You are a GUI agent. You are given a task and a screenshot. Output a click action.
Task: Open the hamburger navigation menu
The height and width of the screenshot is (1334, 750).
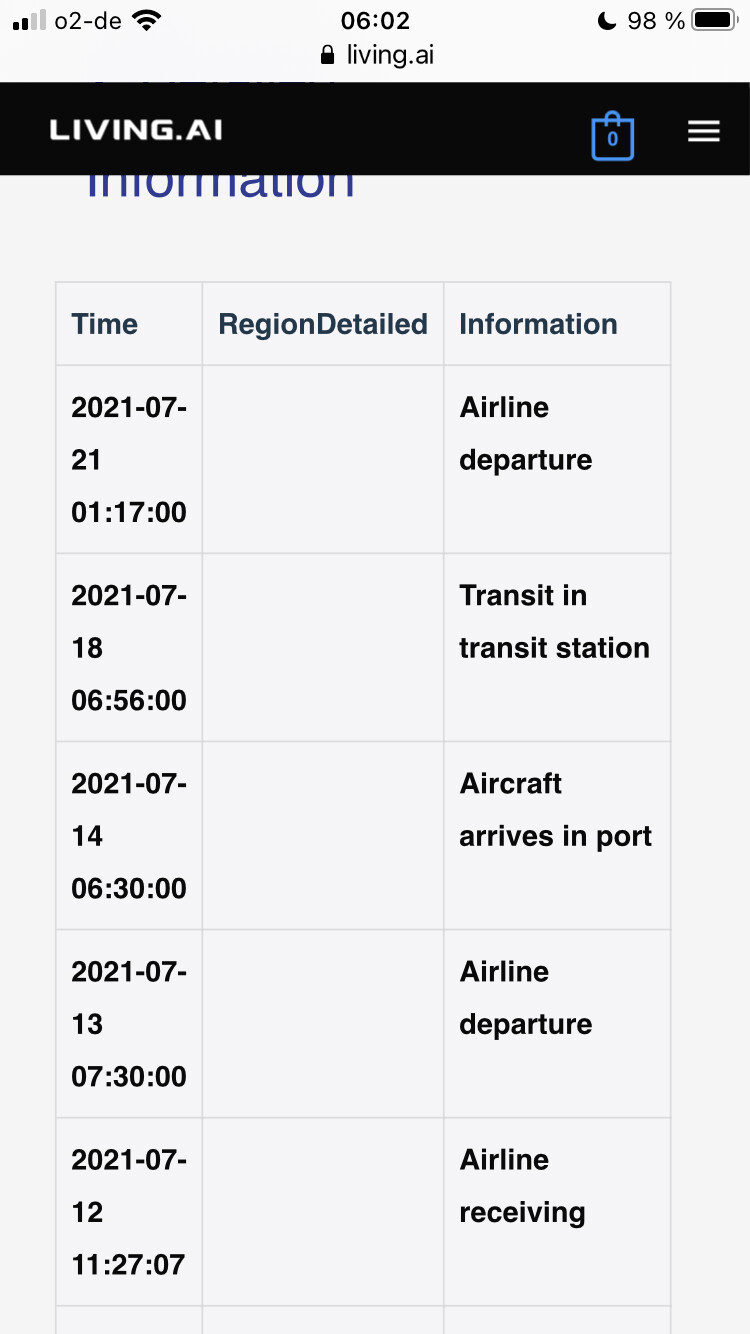[x=704, y=132]
